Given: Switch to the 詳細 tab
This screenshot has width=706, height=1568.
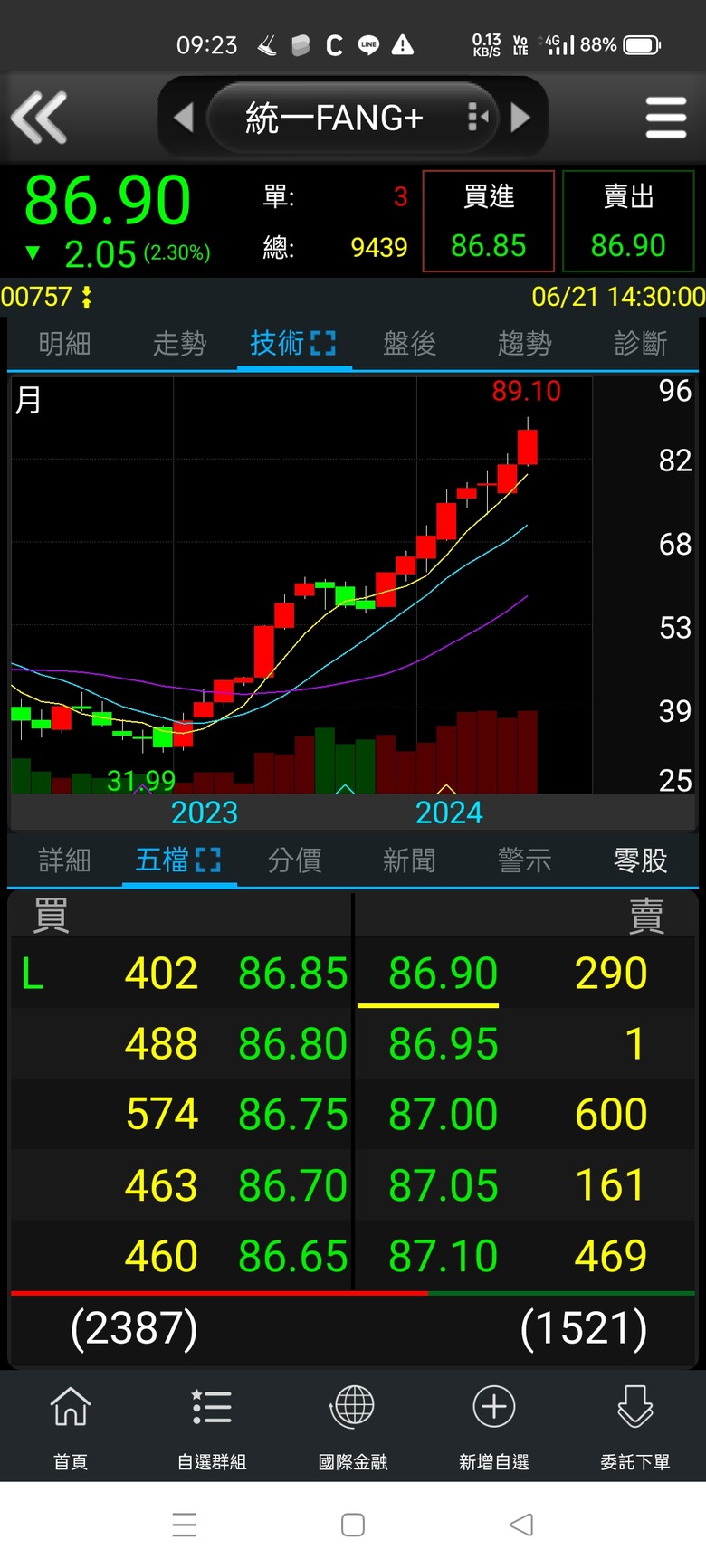Looking at the screenshot, I should pos(64,860).
